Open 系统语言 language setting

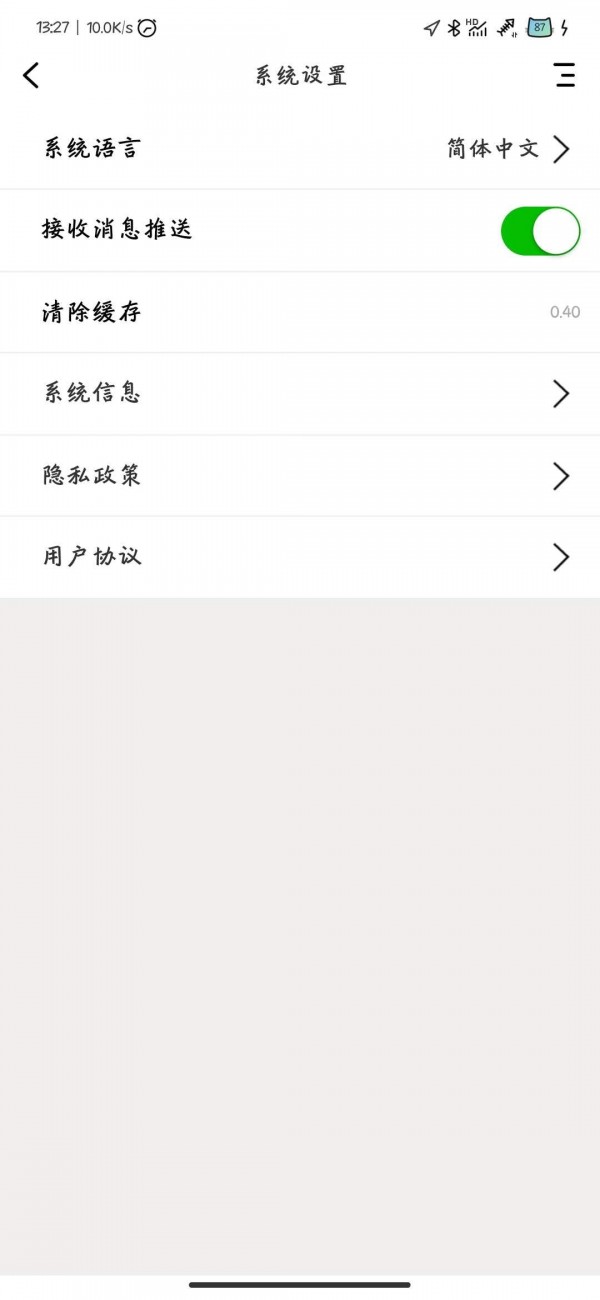pyautogui.click(x=300, y=149)
